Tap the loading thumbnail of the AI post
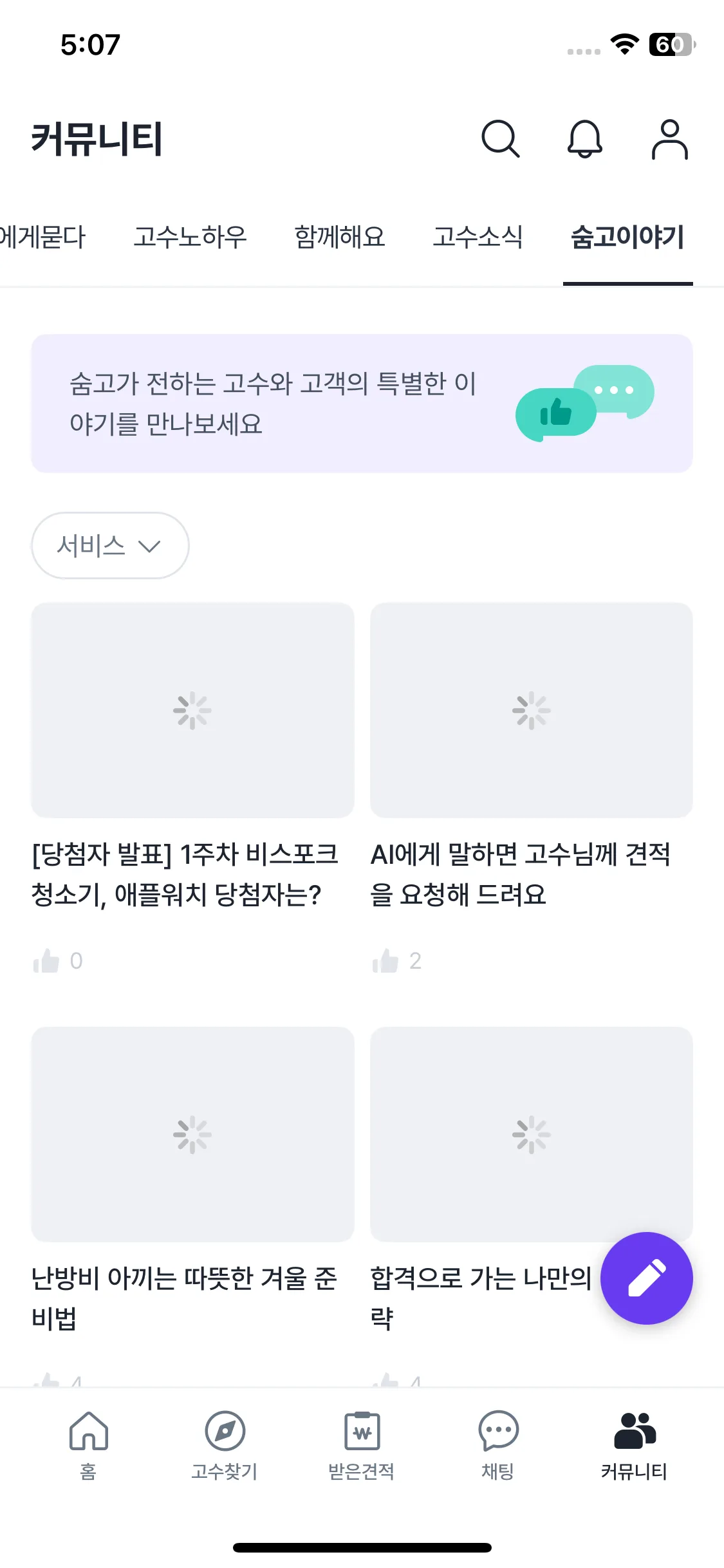This screenshot has width=724, height=1568. click(x=531, y=712)
